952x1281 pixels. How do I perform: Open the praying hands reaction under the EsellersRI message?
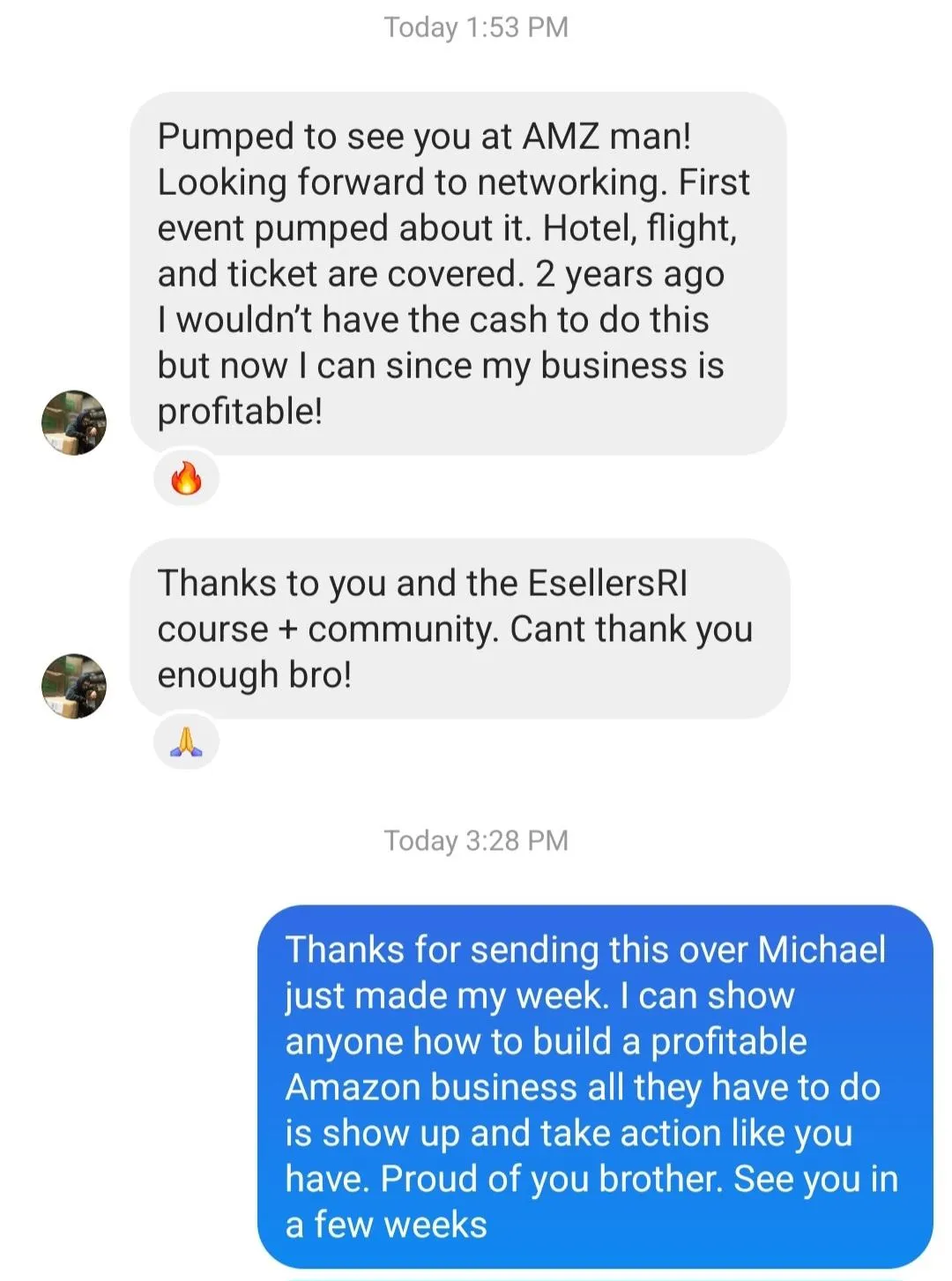186,741
